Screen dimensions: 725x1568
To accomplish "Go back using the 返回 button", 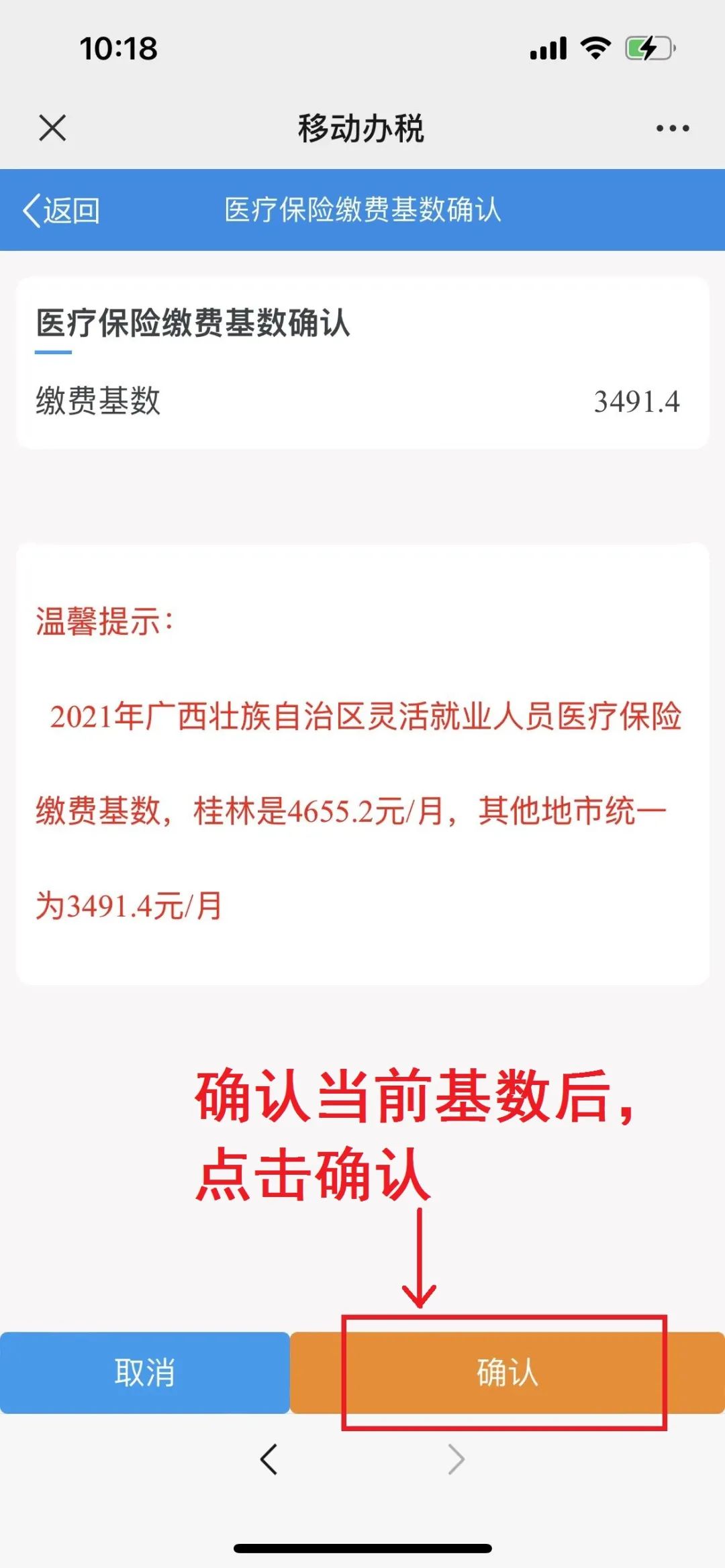I will 61,211.
